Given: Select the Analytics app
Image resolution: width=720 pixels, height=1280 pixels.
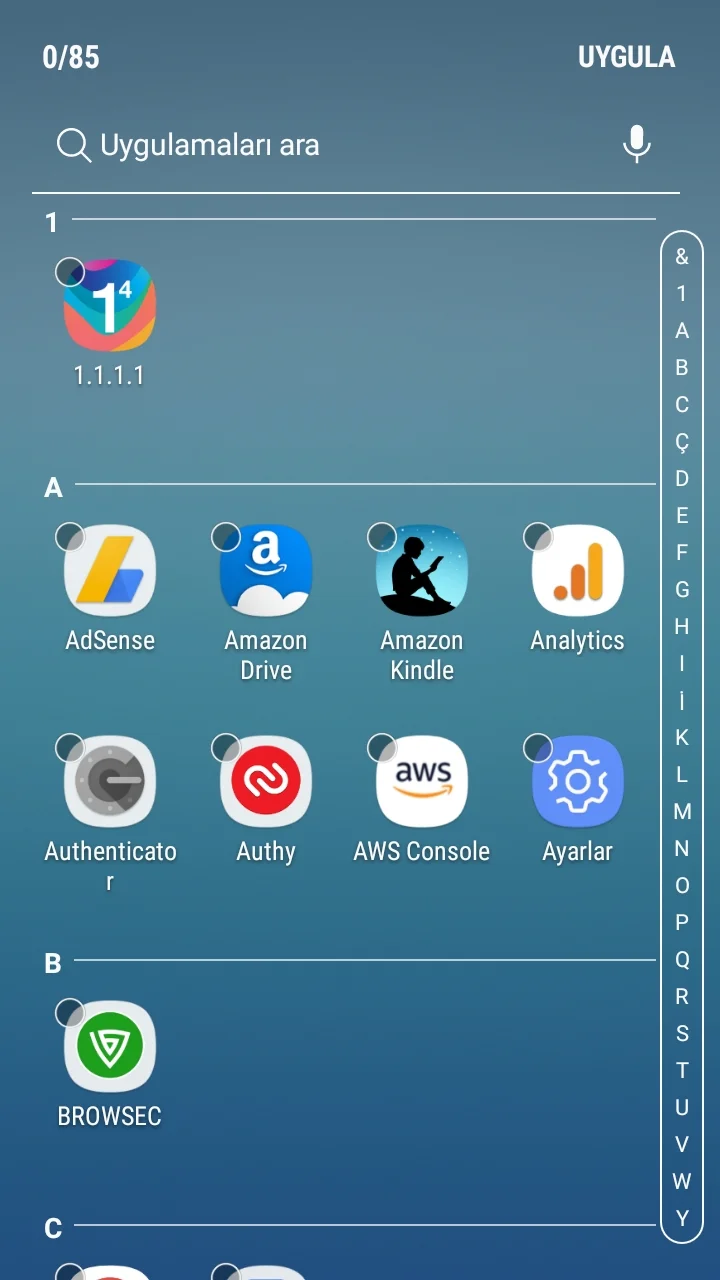Looking at the screenshot, I should (578, 571).
